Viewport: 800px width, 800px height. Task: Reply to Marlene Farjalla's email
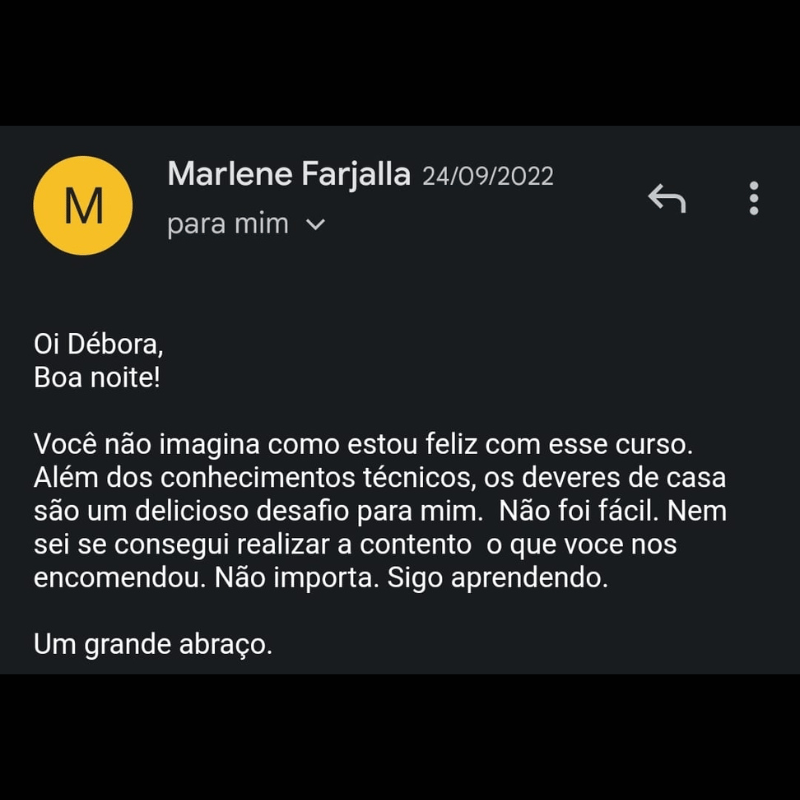coord(666,198)
